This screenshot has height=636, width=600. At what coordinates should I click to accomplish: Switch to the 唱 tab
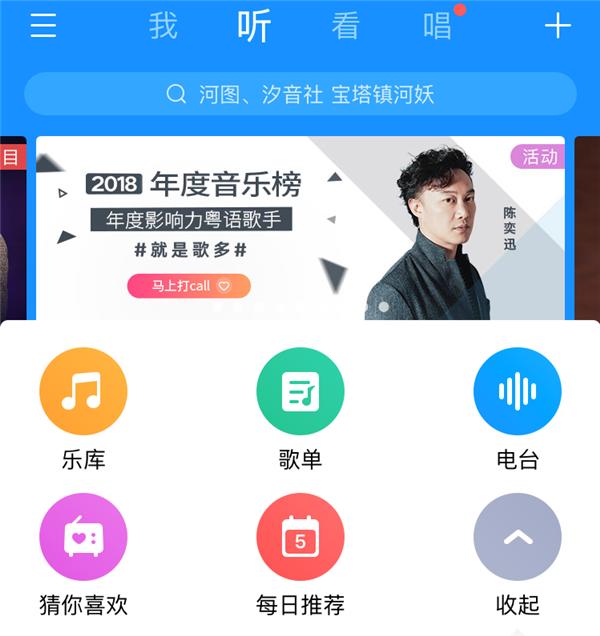(437, 26)
